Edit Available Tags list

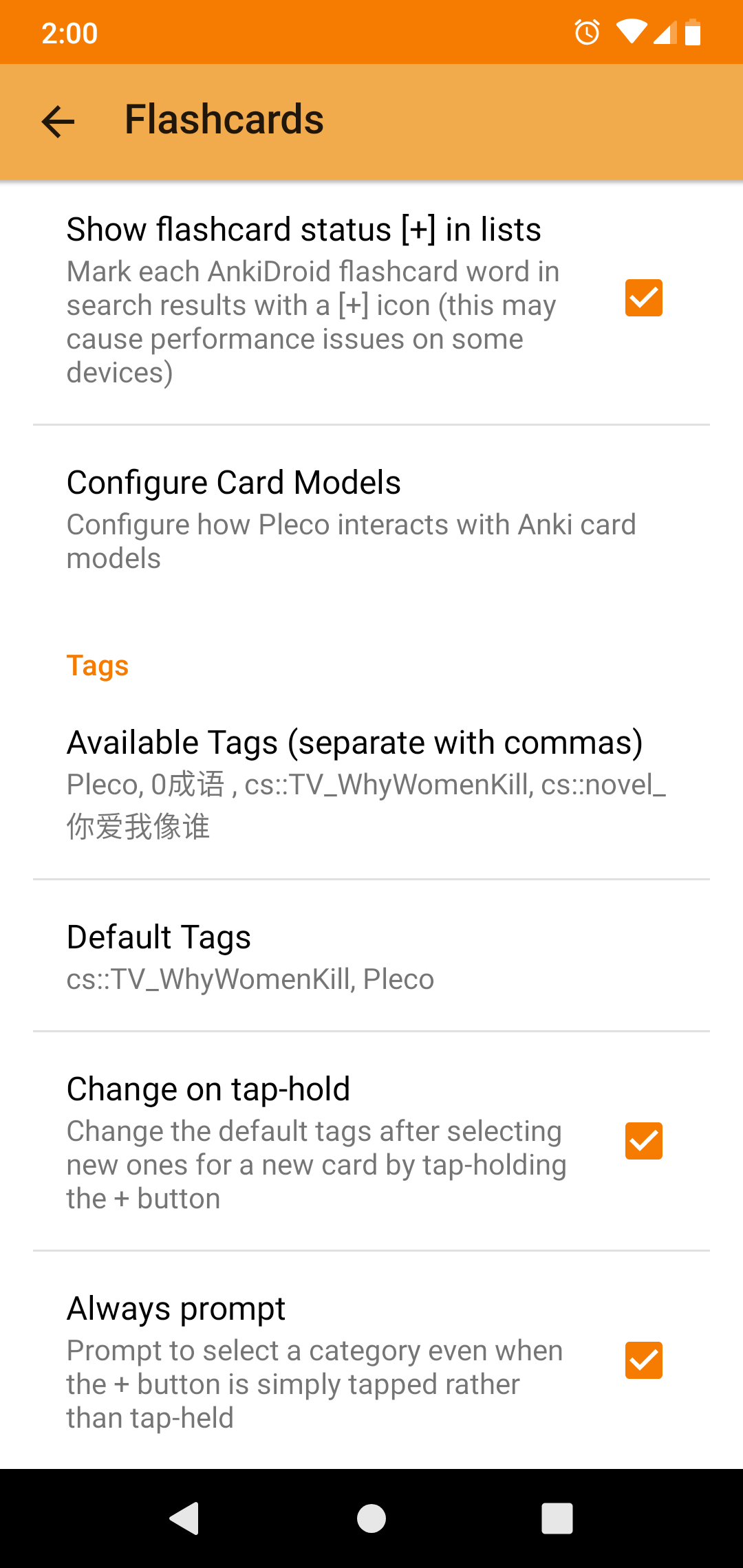coord(371,783)
